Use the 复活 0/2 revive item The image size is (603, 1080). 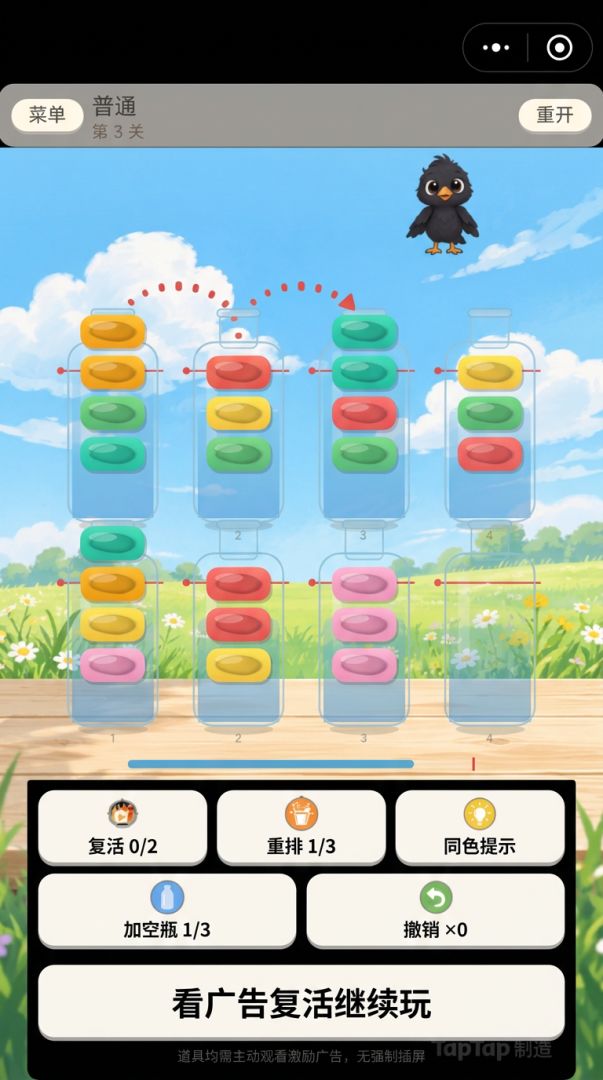coord(123,827)
